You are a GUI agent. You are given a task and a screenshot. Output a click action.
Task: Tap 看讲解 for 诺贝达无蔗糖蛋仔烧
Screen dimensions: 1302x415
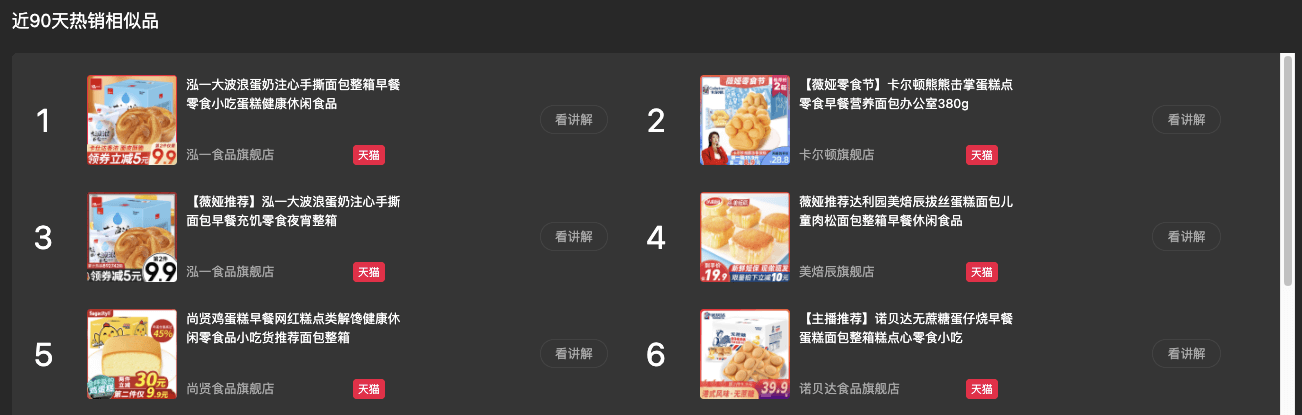coord(1186,354)
